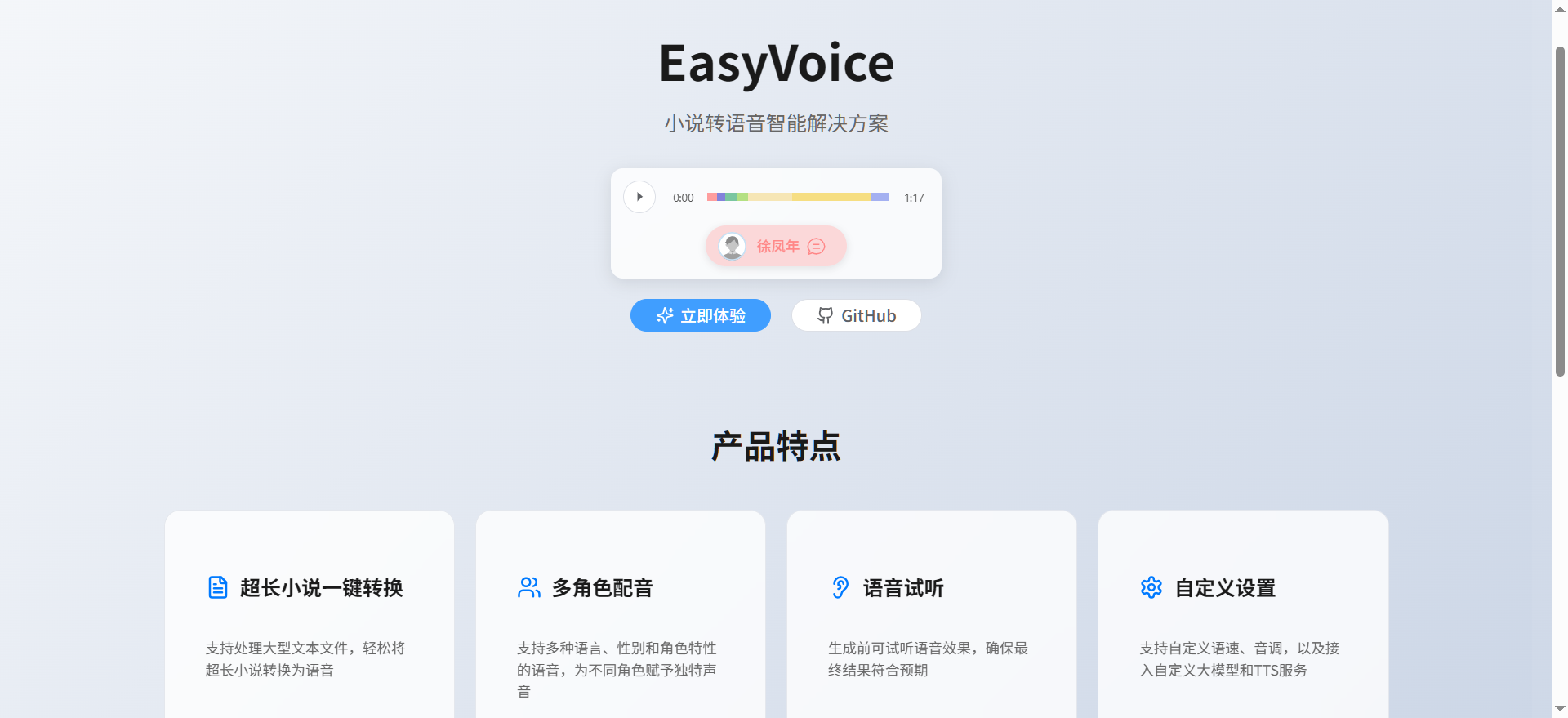Tap the 徐凤年 character chip
The image size is (1568, 718).
tap(775, 246)
